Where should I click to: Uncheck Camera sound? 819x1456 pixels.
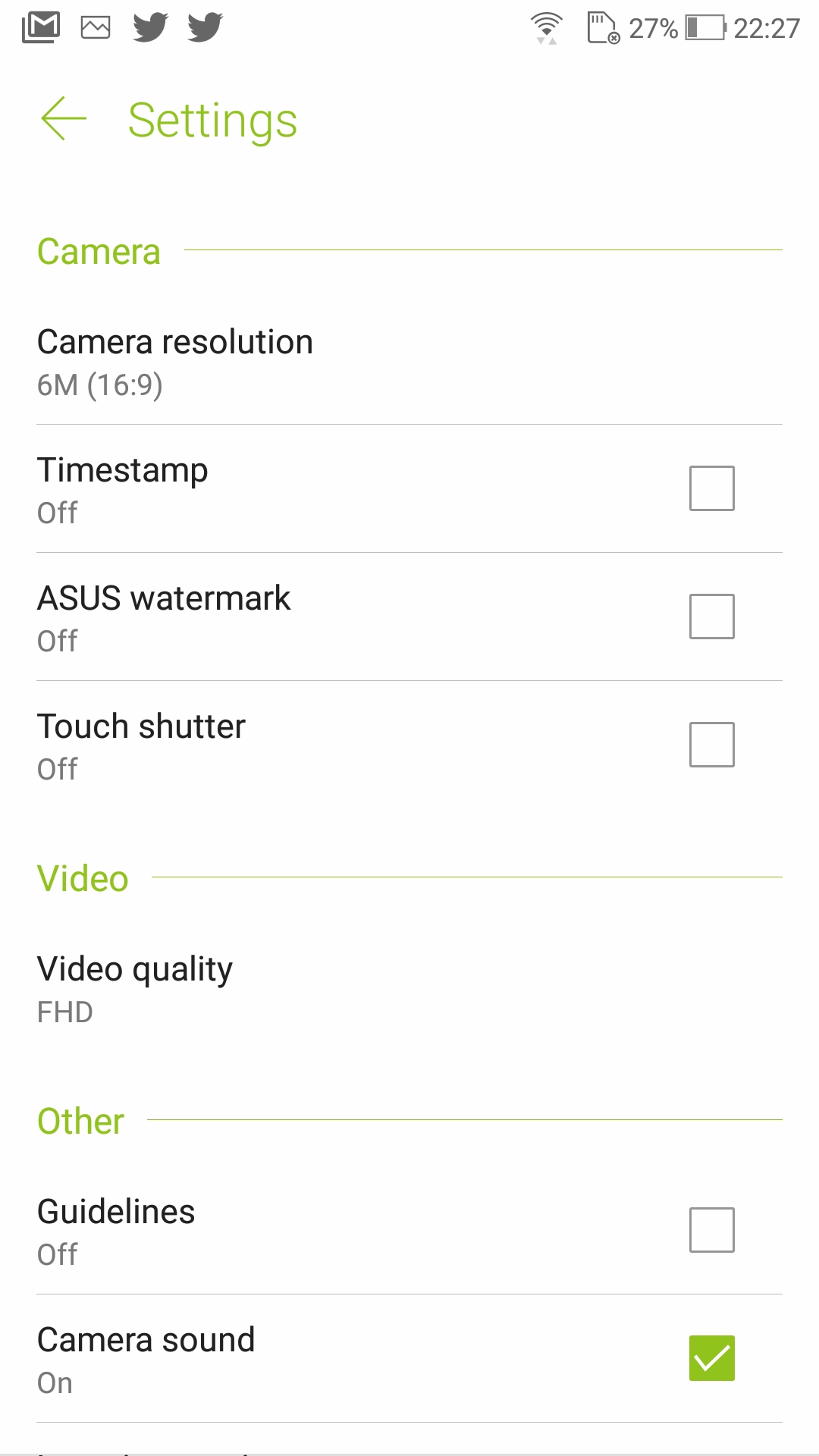coord(711,1358)
